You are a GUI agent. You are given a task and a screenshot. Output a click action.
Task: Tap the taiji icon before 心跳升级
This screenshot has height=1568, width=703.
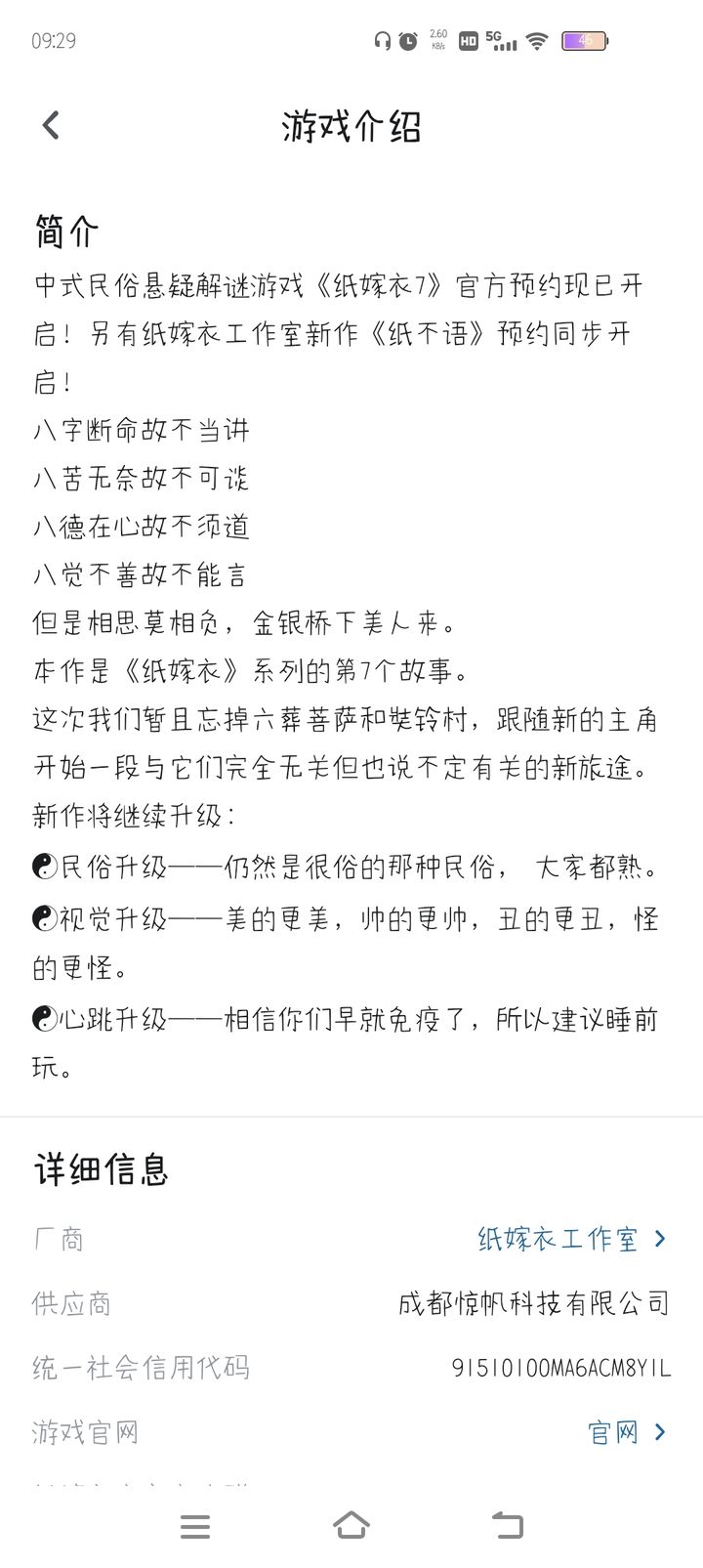(x=46, y=1019)
